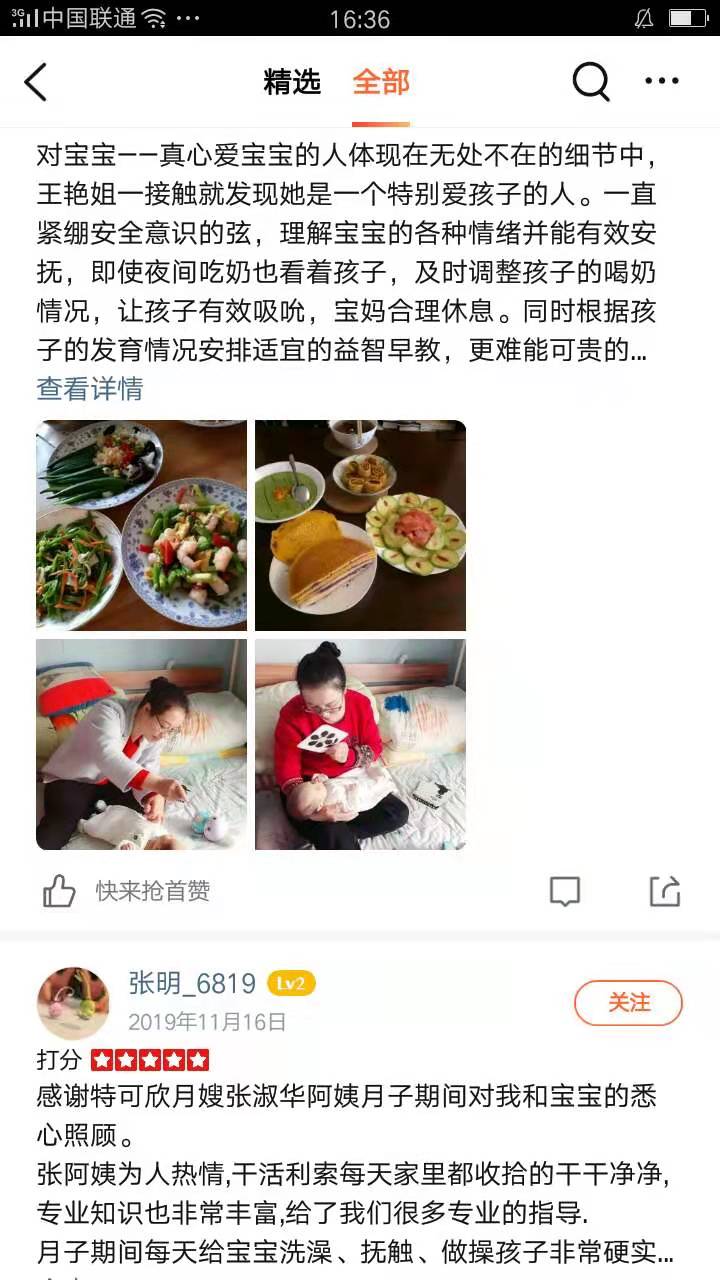Follow 张明_6819 with the 关注 button
720x1280 pixels.
click(x=628, y=1003)
